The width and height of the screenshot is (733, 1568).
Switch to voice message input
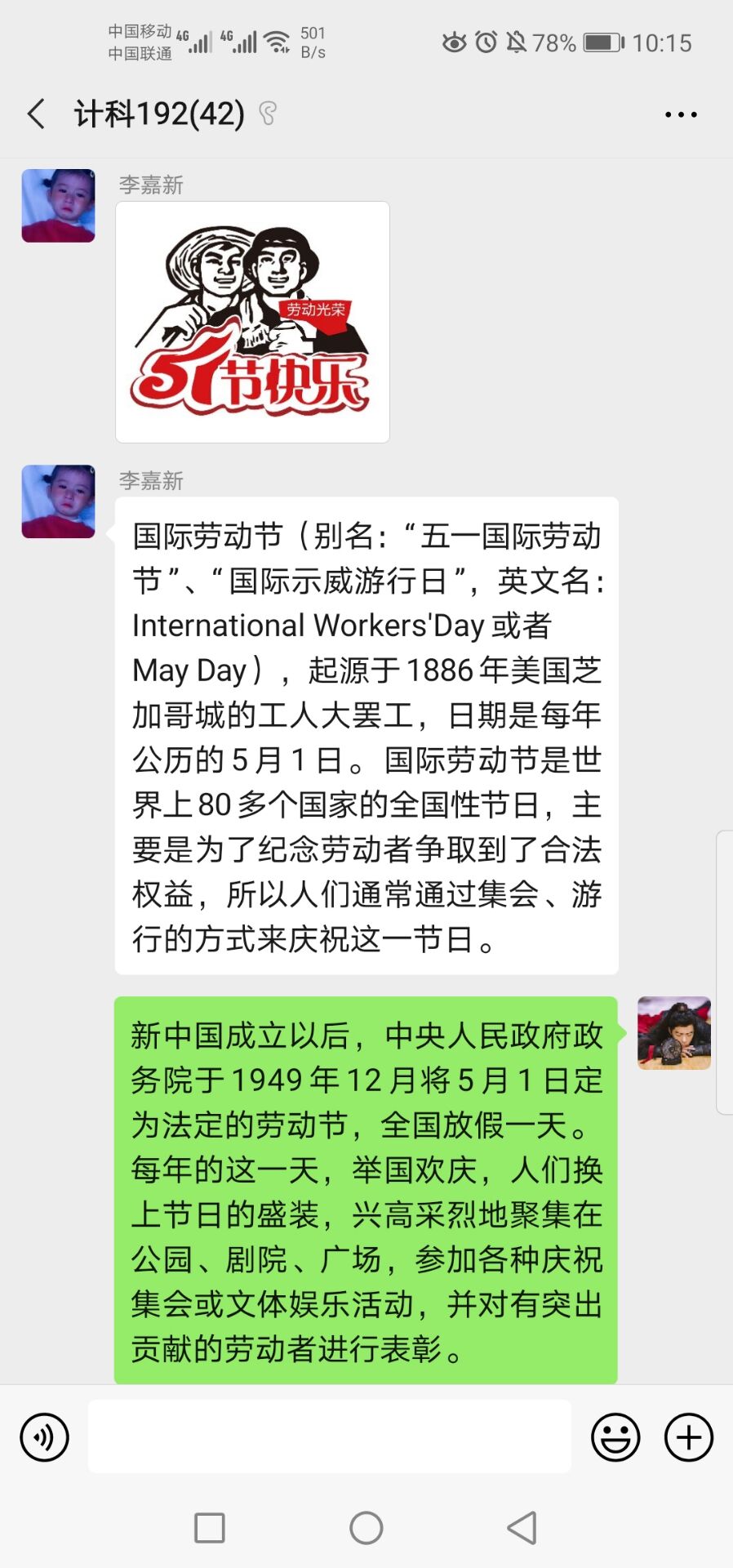[45, 1437]
